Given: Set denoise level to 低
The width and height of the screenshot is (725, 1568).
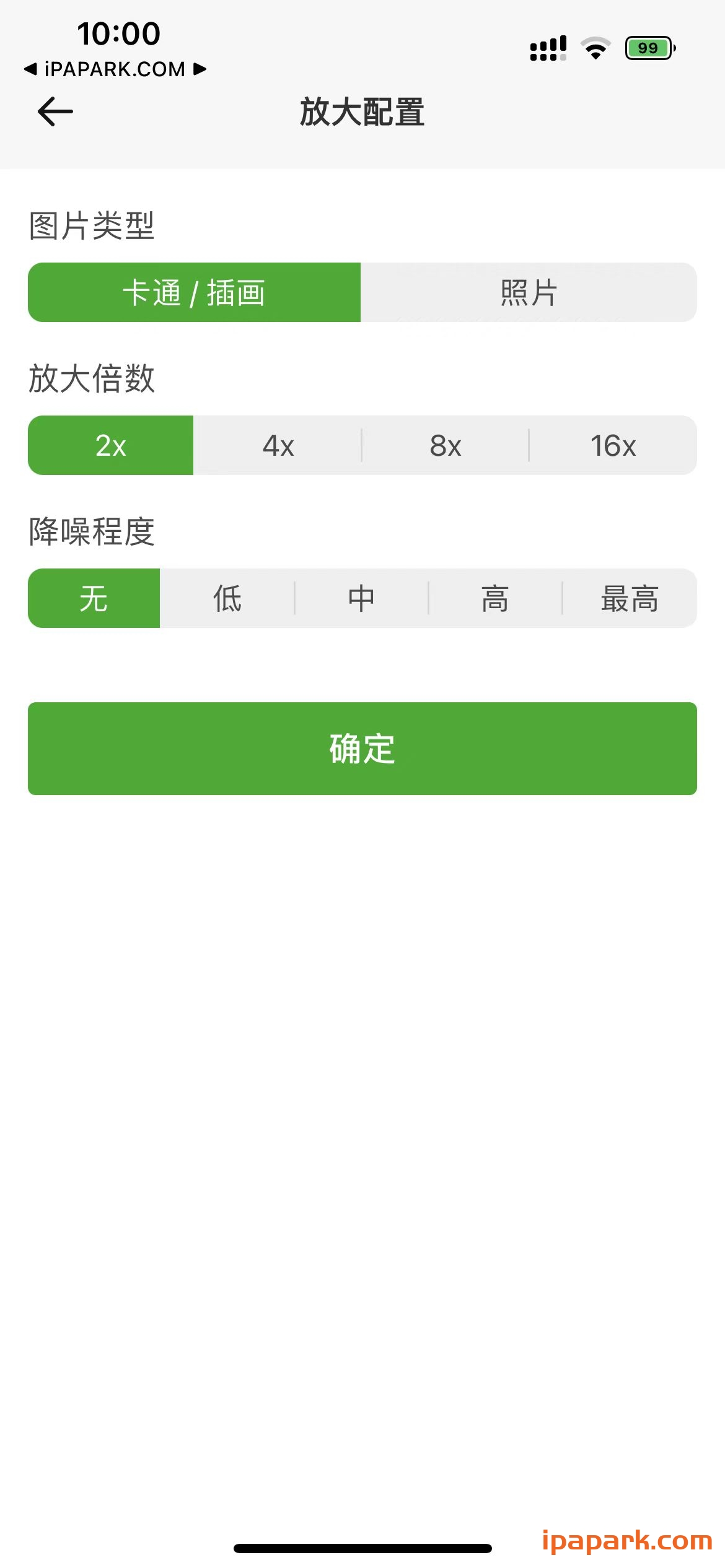Looking at the screenshot, I should (x=227, y=598).
